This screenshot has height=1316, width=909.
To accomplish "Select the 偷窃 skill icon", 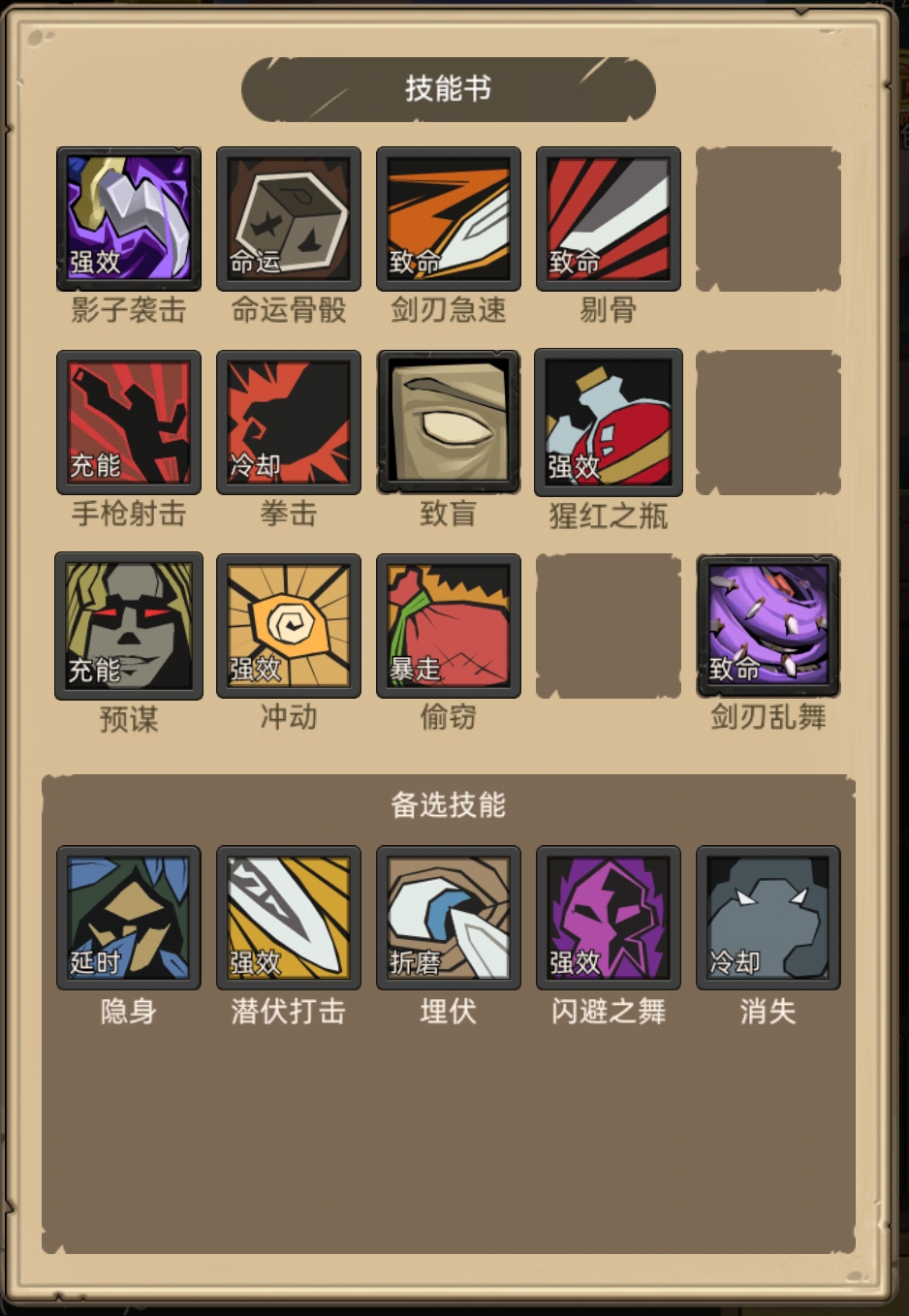I will click(x=448, y=625).
